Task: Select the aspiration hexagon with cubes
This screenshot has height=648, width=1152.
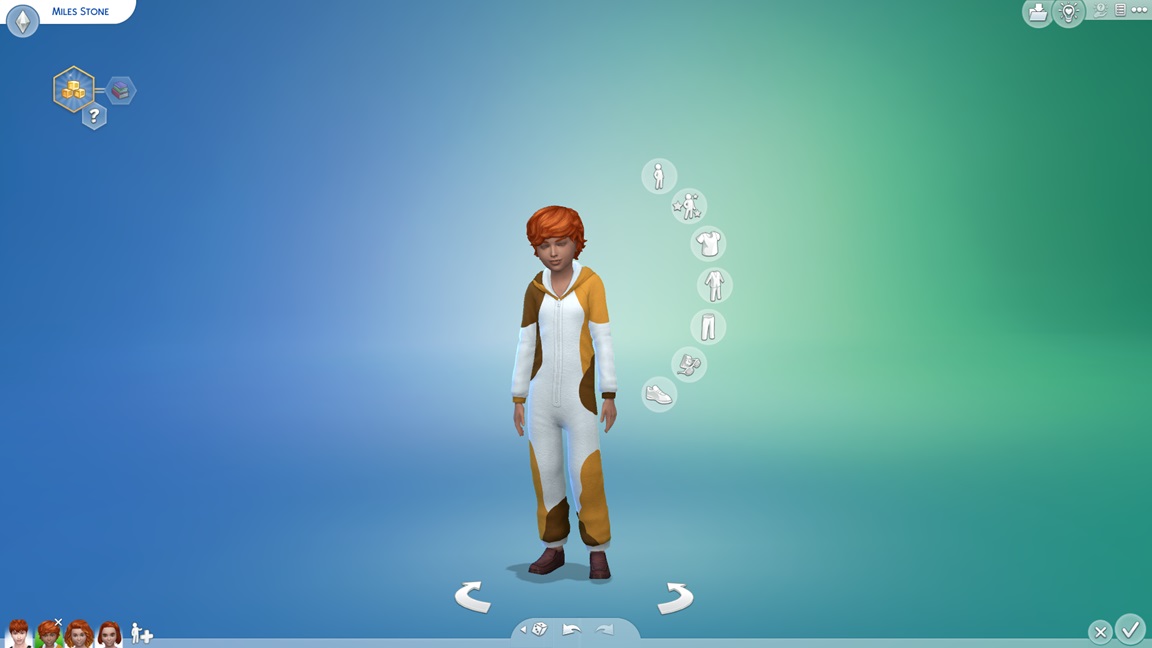Action: coord(74,90)
